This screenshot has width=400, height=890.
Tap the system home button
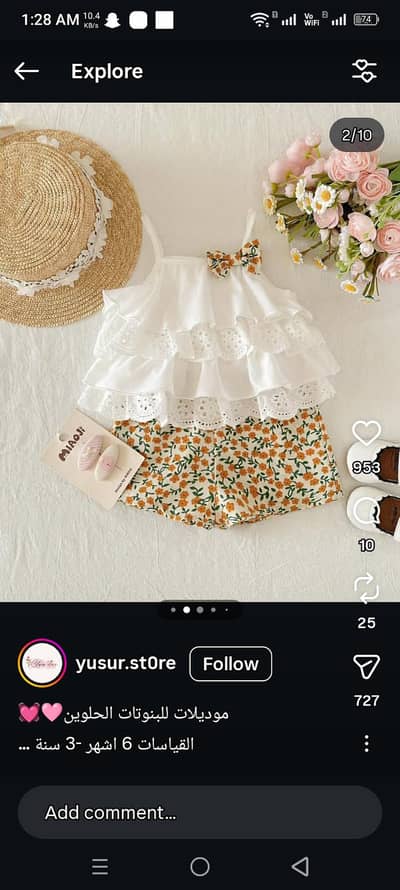(x=200, y=867)
